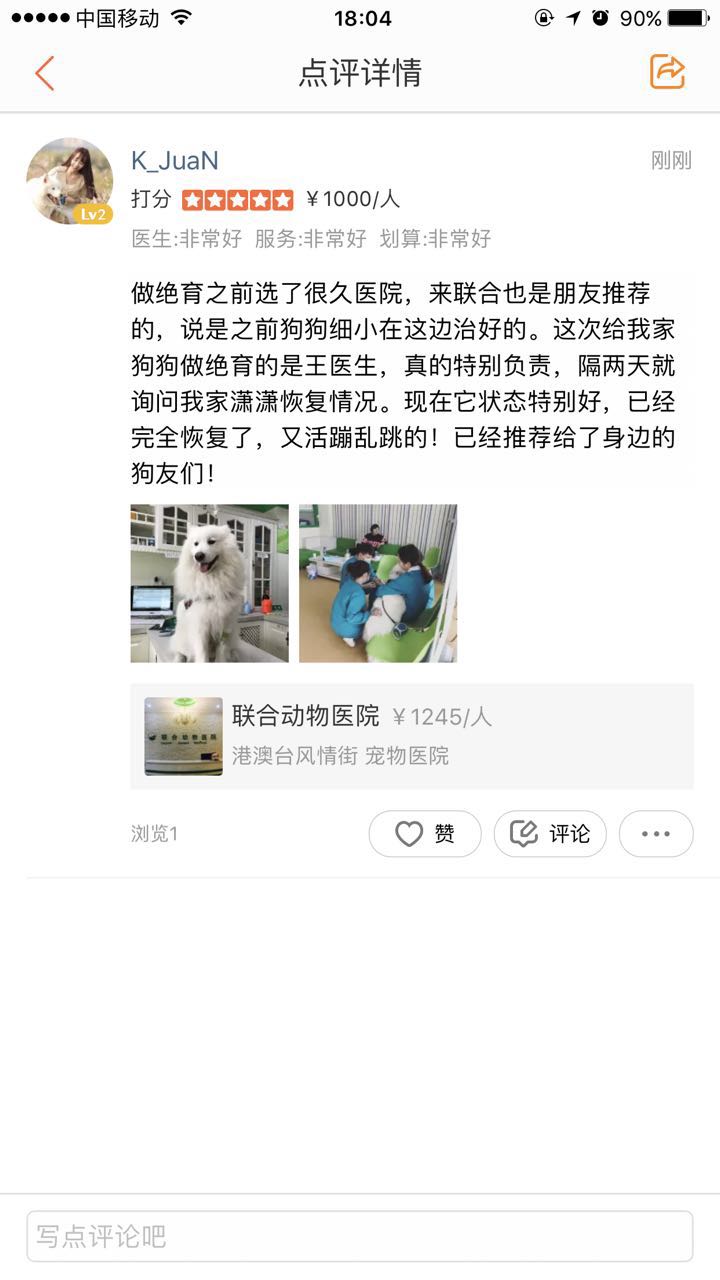View the white dog photo
Image resolution: width=720 pixels, height=1280 pixels.
tap(209, 583)
